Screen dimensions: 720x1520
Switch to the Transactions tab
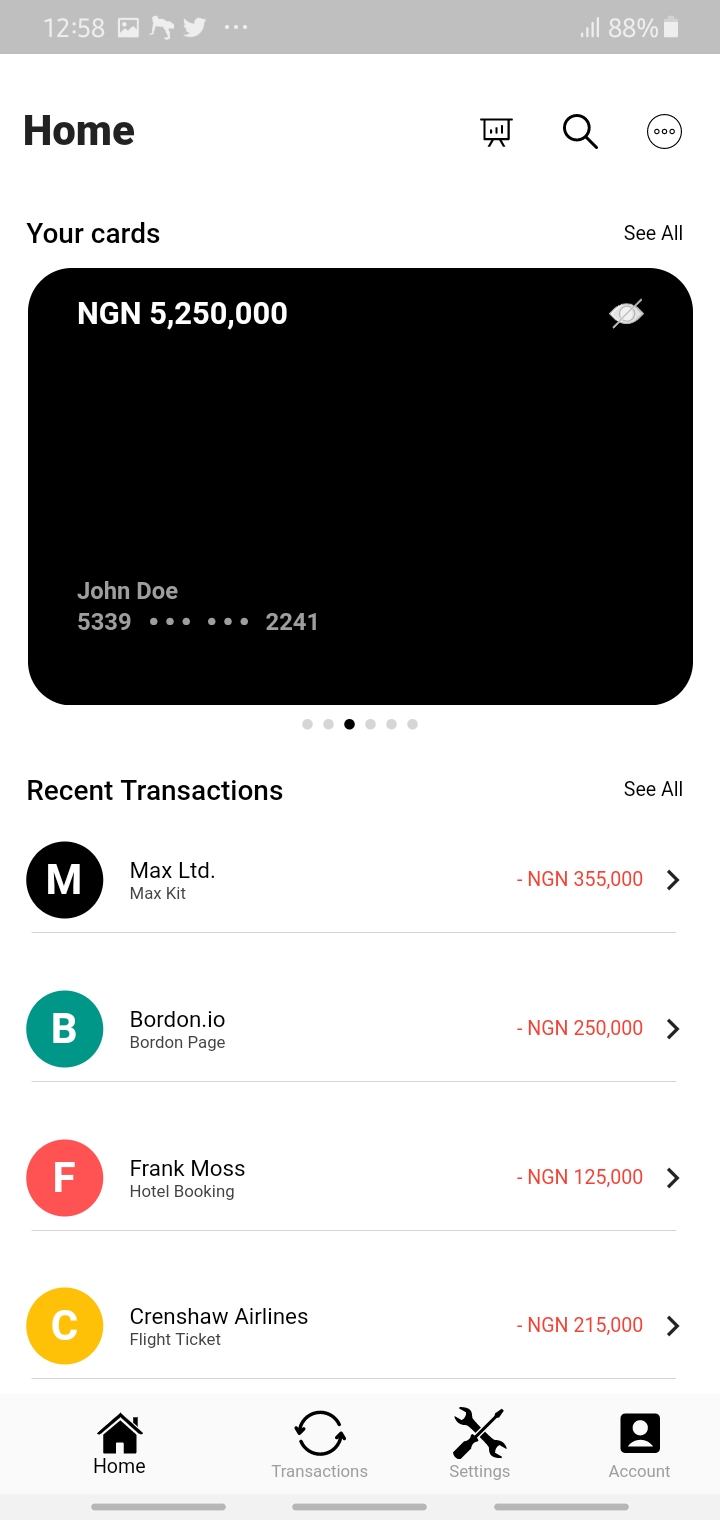[319, 1445]
